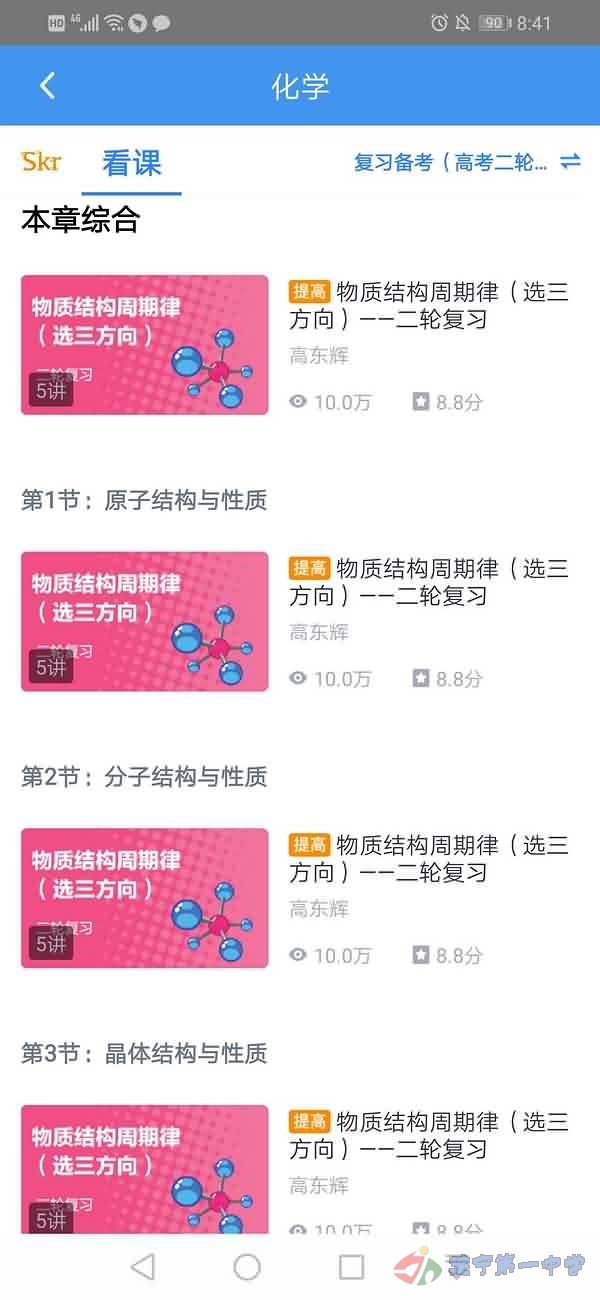Change the 复习备考 course category selector
Screen dimensions: 600x1300
[x=466, y=162]
